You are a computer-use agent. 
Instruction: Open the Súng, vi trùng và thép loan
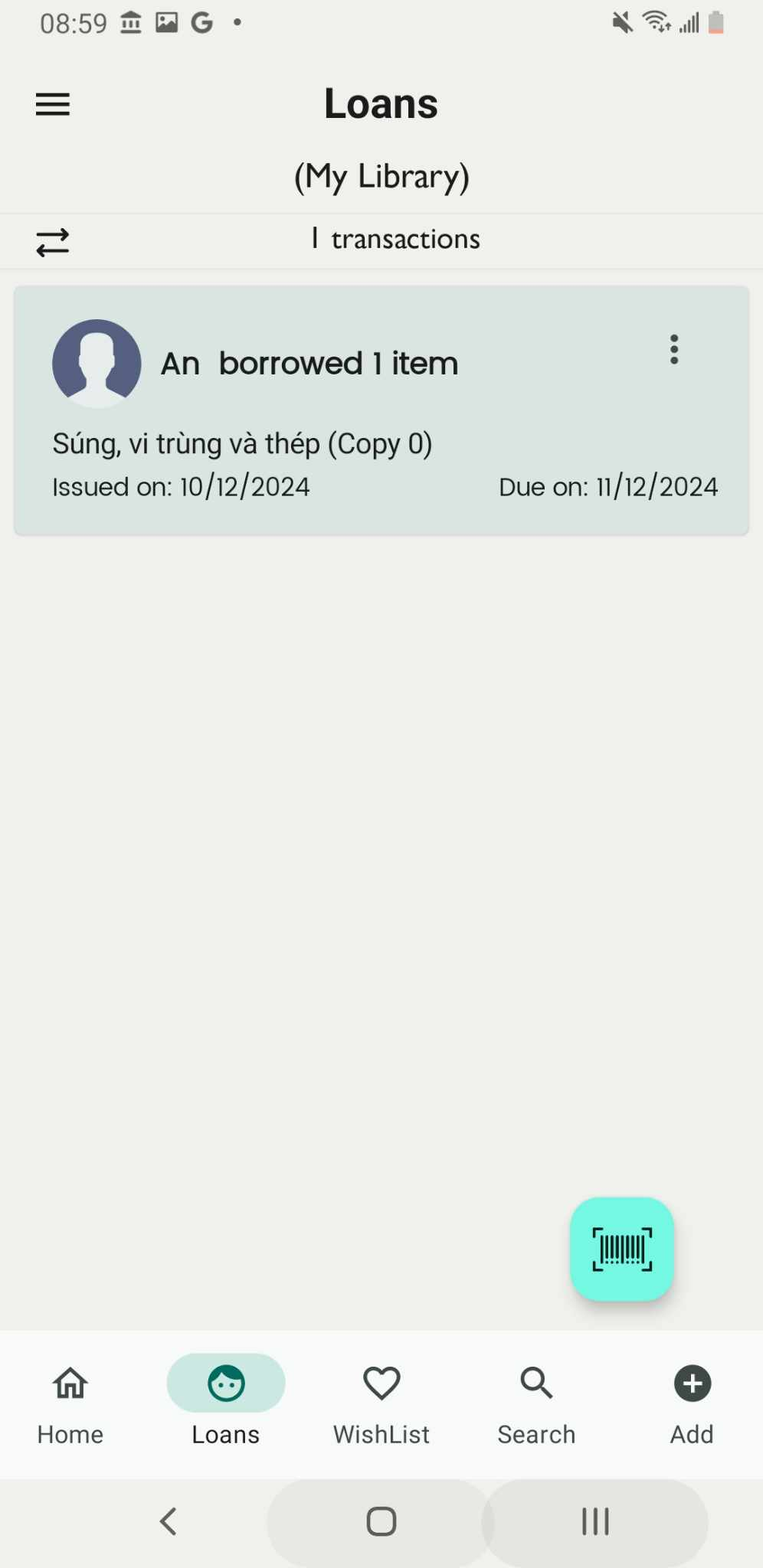[x=381, y=410]
